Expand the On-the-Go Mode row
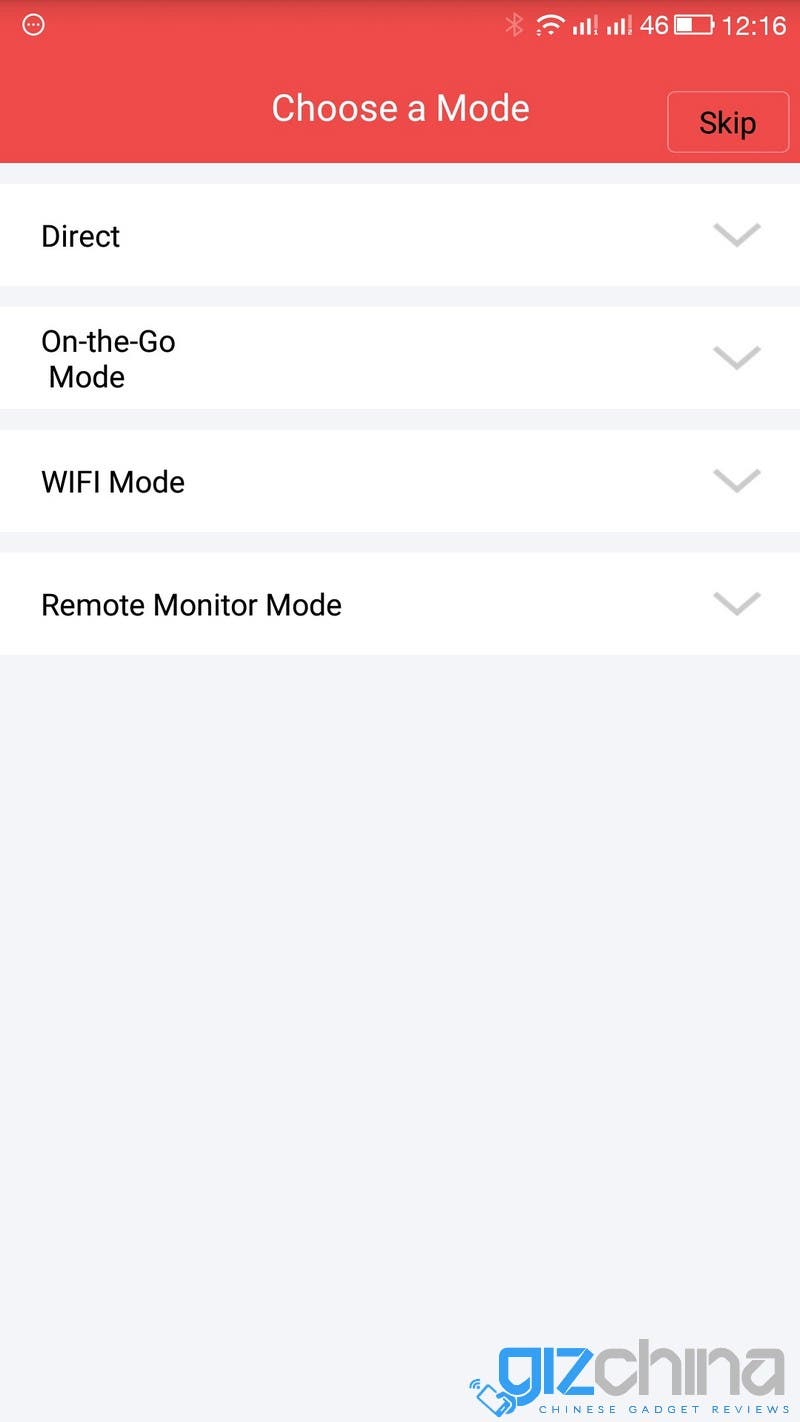Image resolution: width=800 pixels, height=1422 pixels. point(400,358)
